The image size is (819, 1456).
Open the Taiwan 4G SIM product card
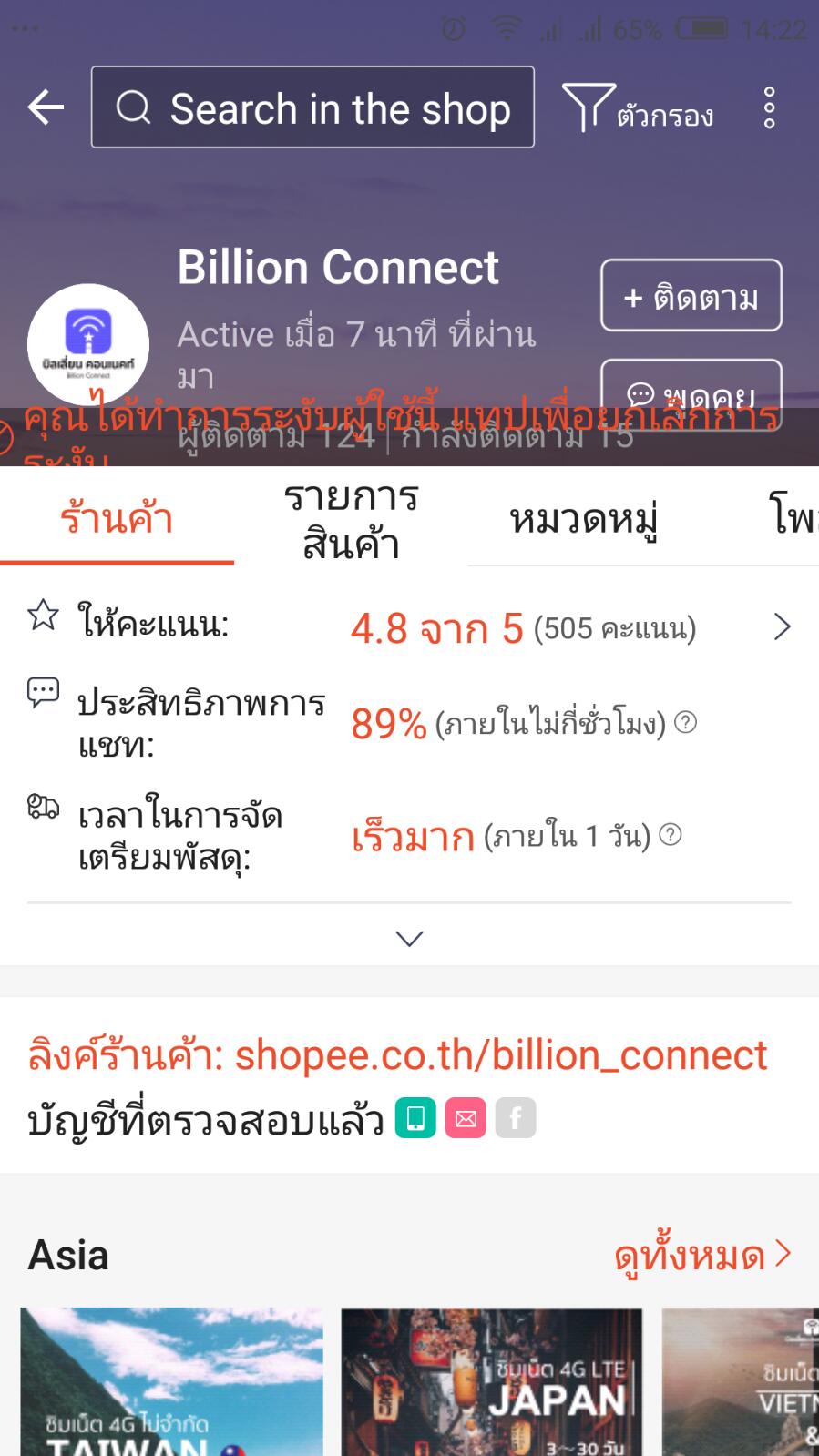coord(171,1382)
